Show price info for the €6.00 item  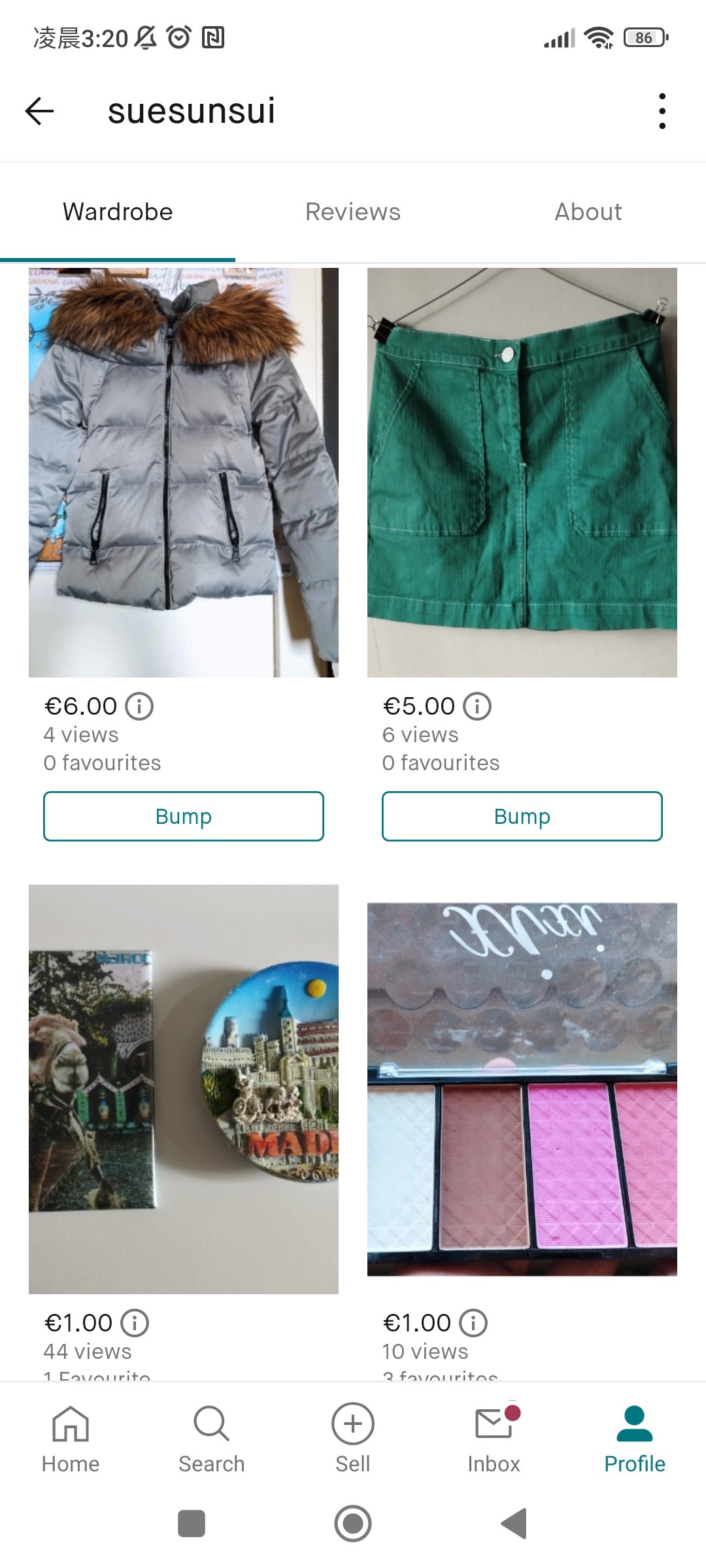click(139, 706)
